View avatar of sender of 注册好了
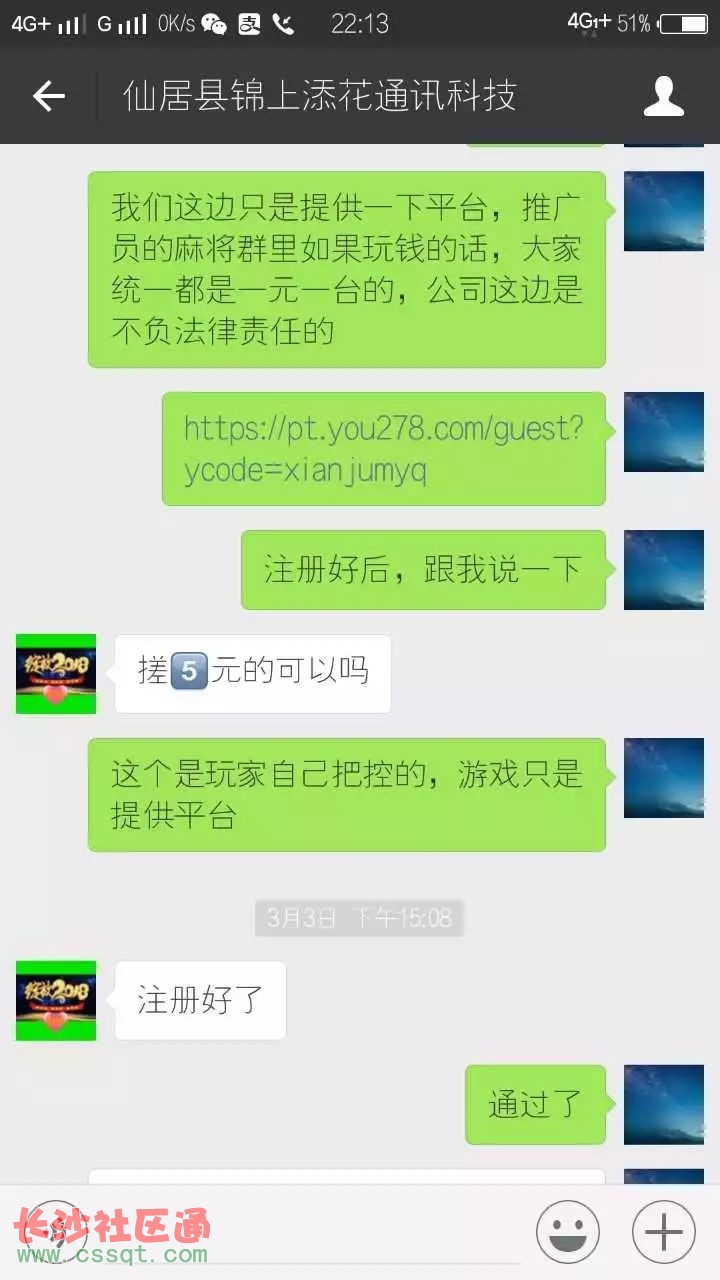Viewport: 720px width, 1280px height. pos(56,1000)
